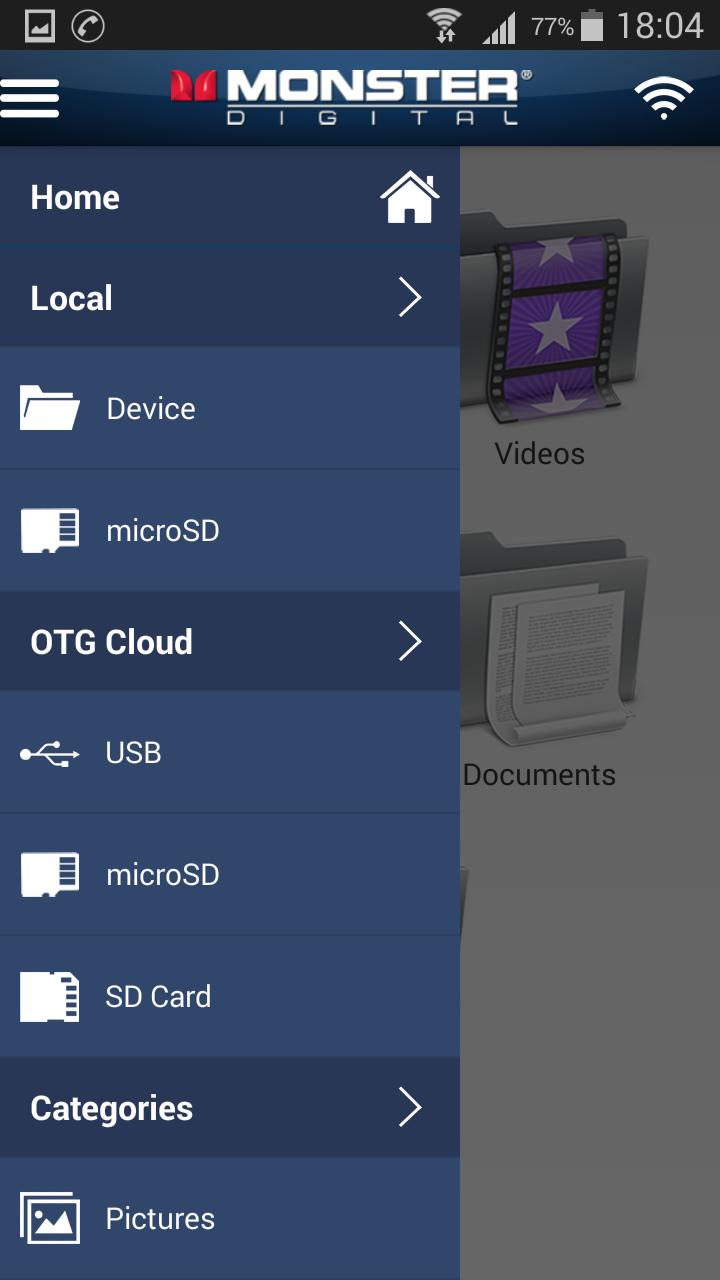Tap the Pictures icon at the bottom

tap(48, 1218)
